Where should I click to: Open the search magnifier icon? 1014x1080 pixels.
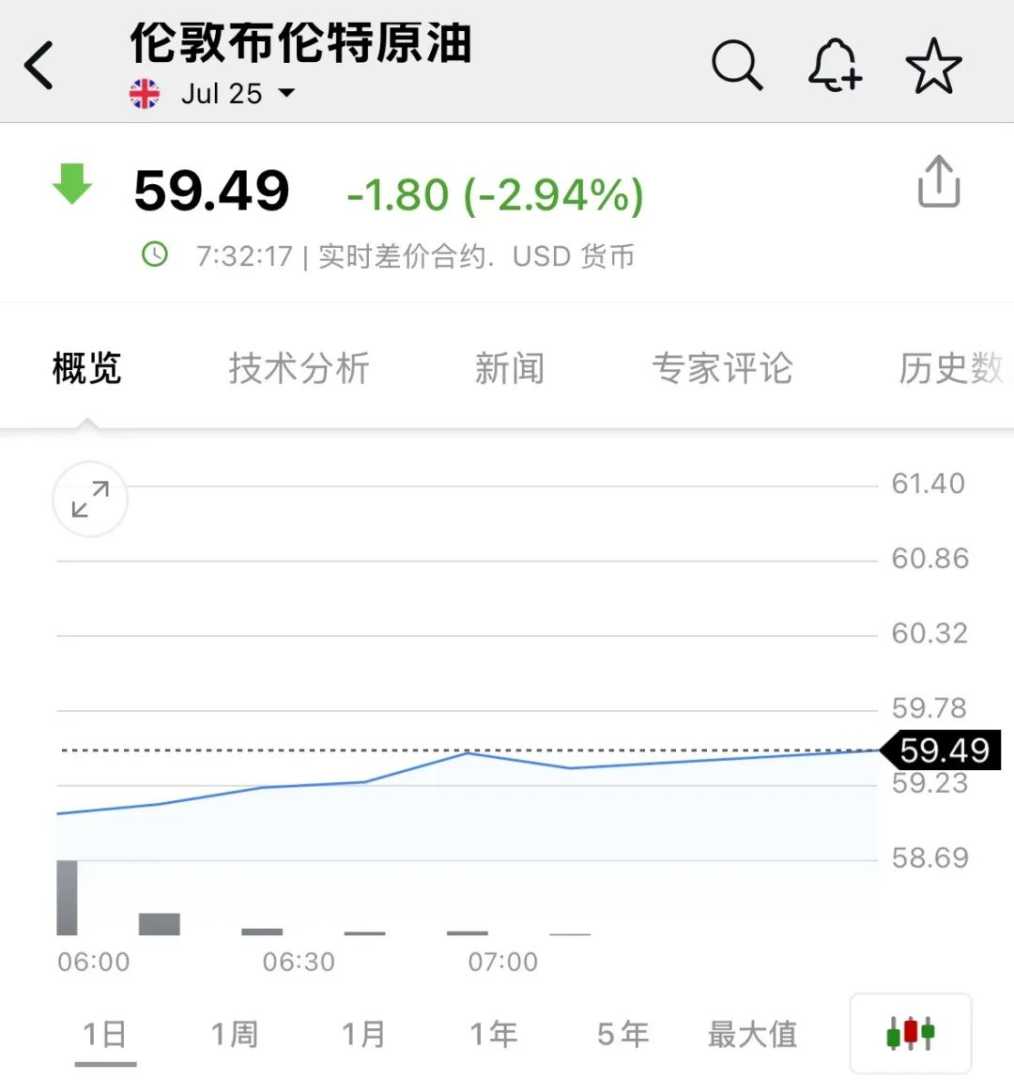pos(737,66)
